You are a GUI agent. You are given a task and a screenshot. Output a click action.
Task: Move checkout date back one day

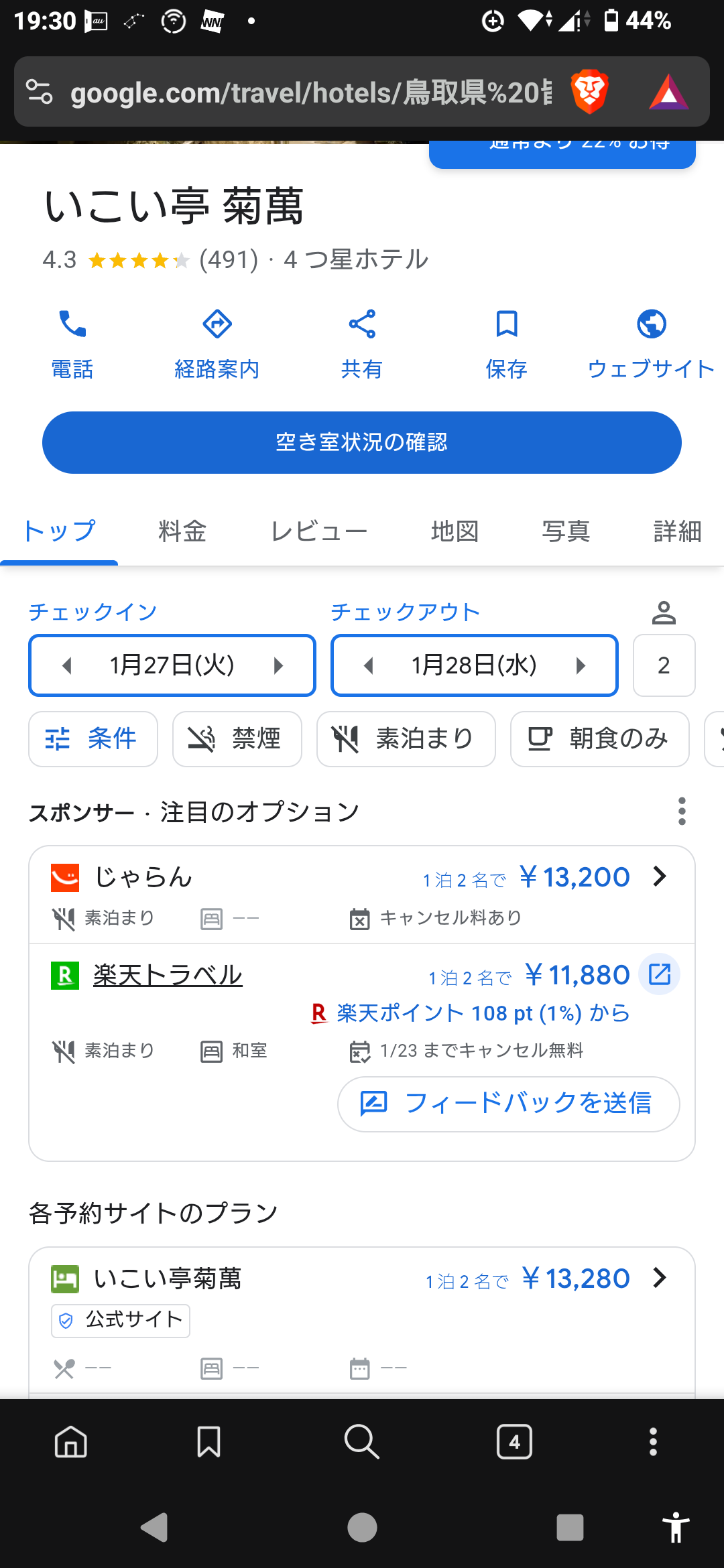pyautogui.click(x=368, y=665)
